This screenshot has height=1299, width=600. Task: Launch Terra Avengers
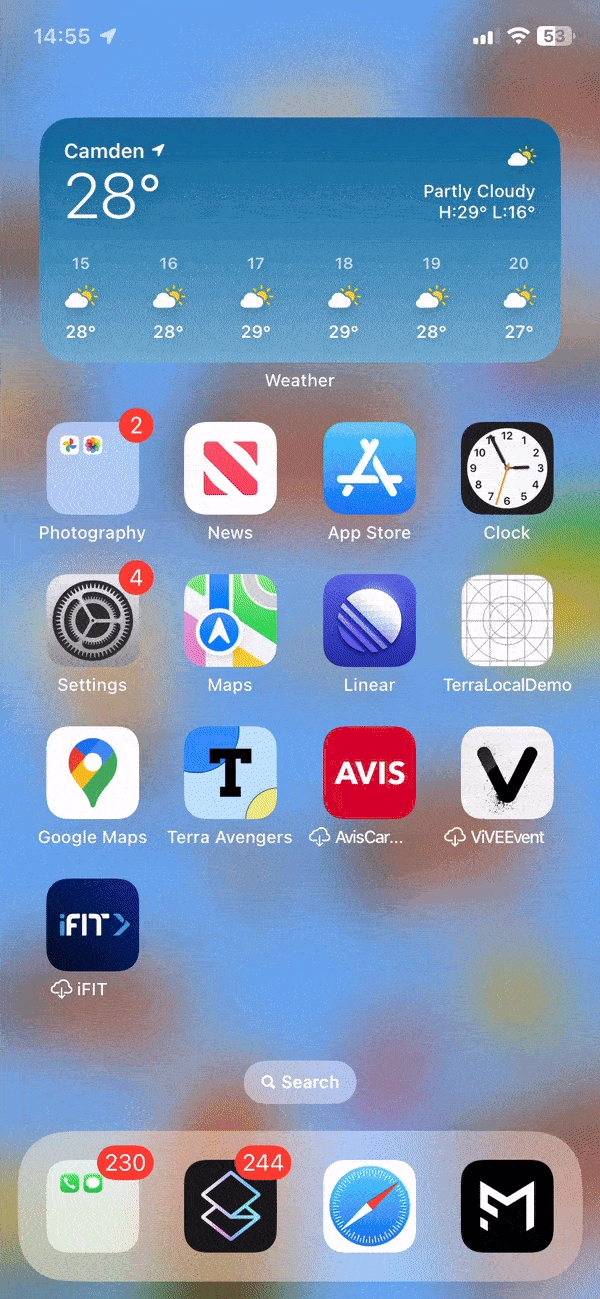(x=230, y=772)
